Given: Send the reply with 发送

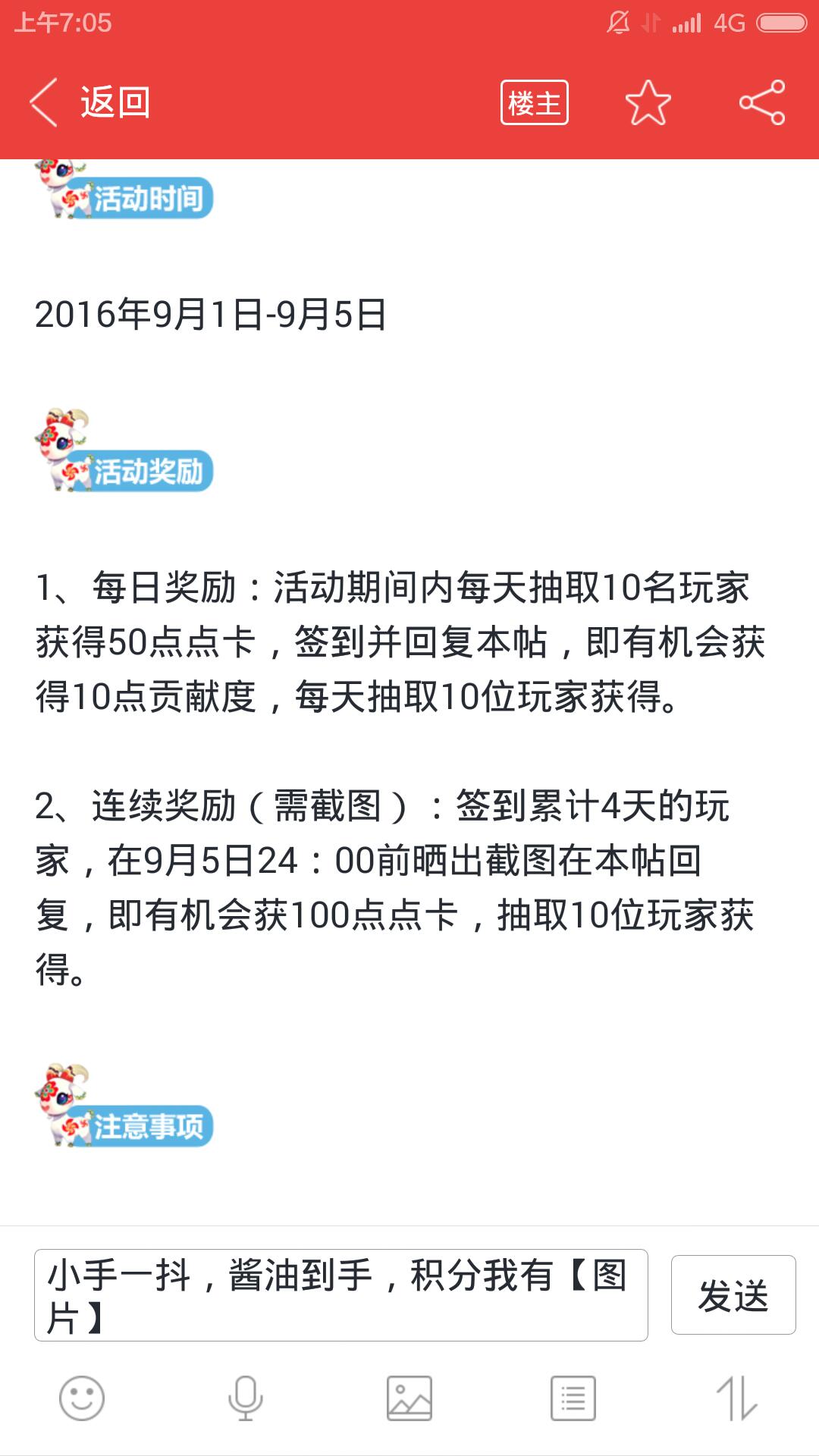Looking at the screenshot, I should [x=733, y=1294].
